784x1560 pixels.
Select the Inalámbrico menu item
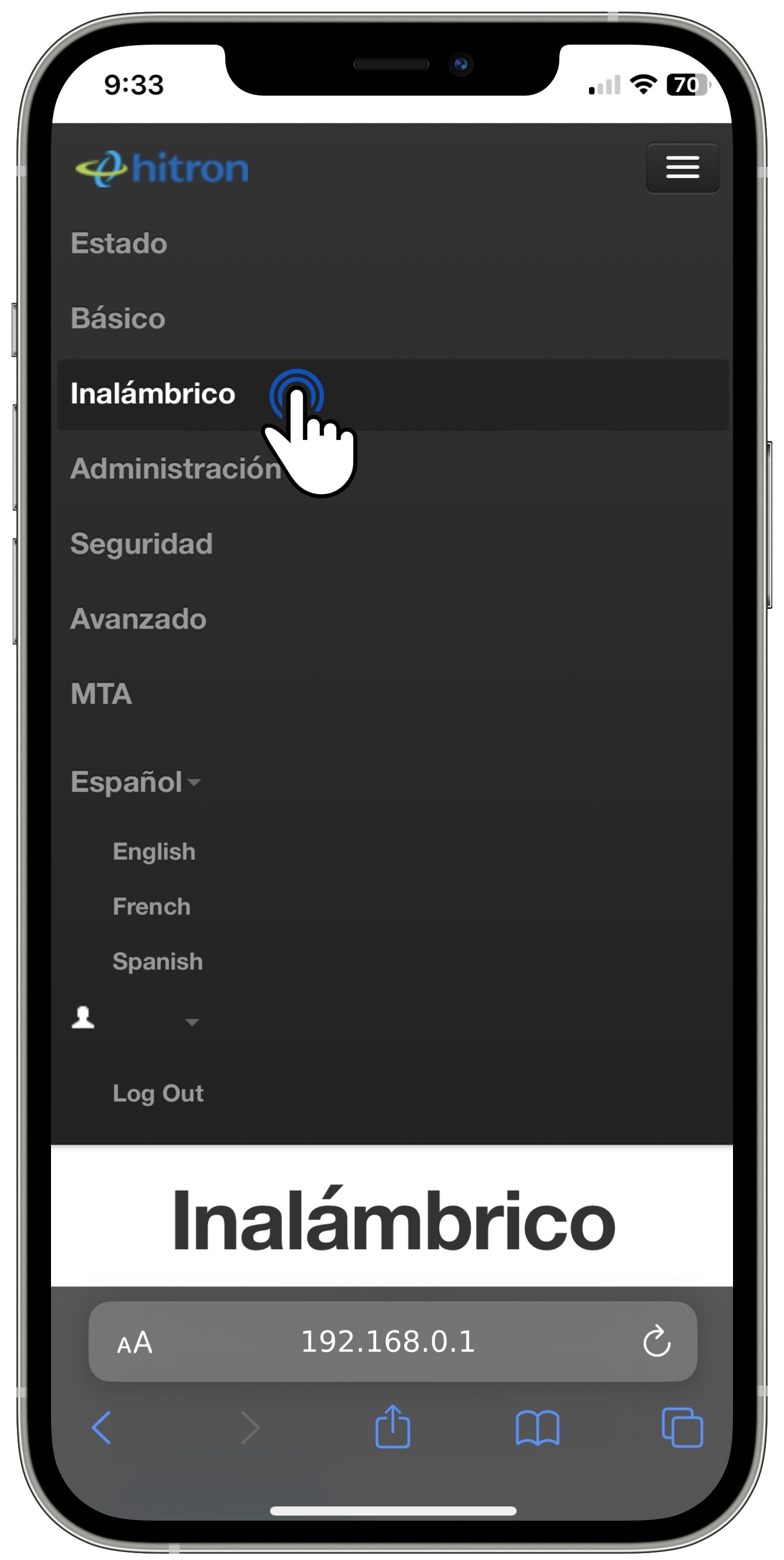pos(152,394)
